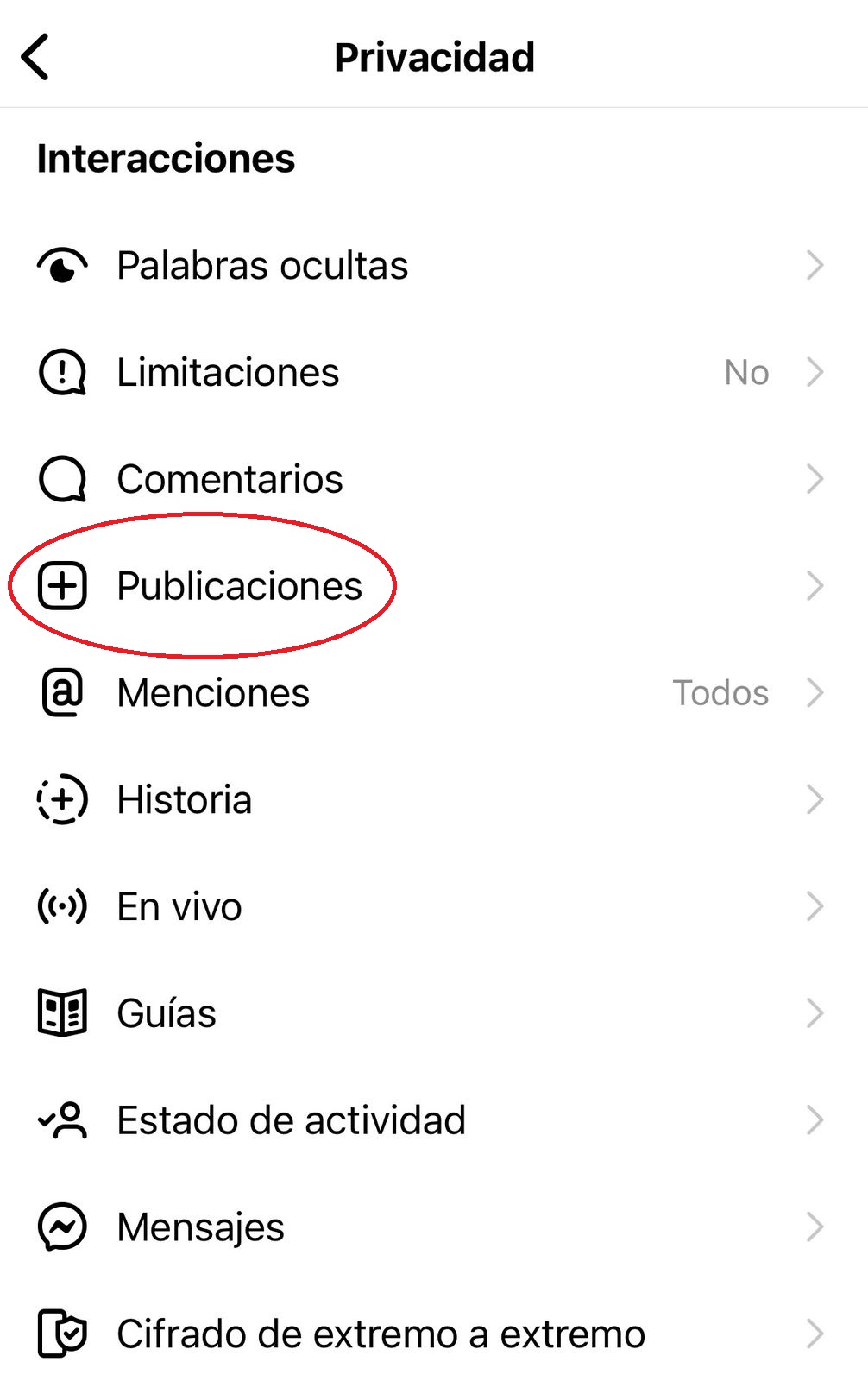
Task: Open Historia privacy settings
Action: coord(185,800)
